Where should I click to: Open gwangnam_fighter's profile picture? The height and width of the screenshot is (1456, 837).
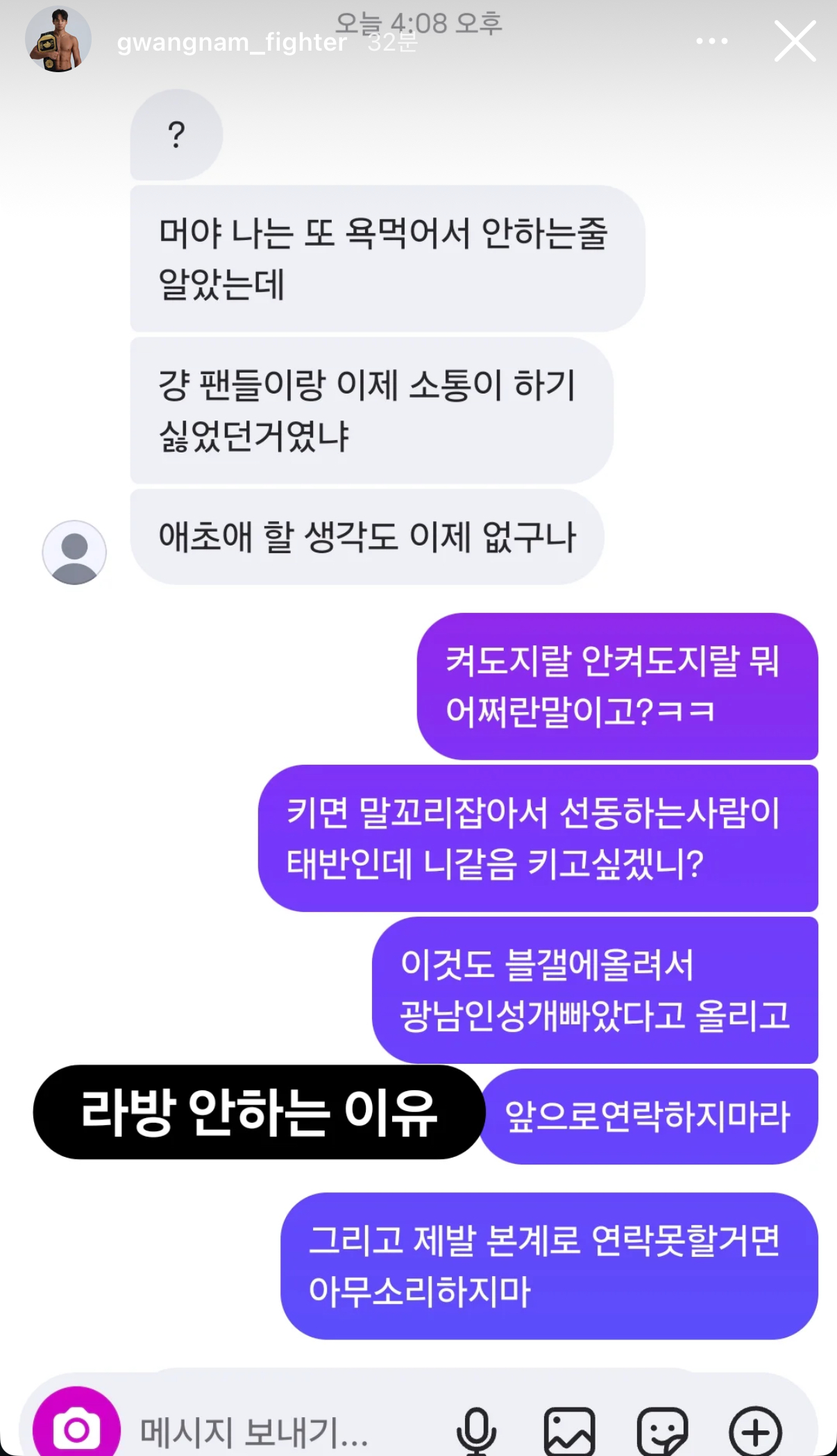coord(58,40)
